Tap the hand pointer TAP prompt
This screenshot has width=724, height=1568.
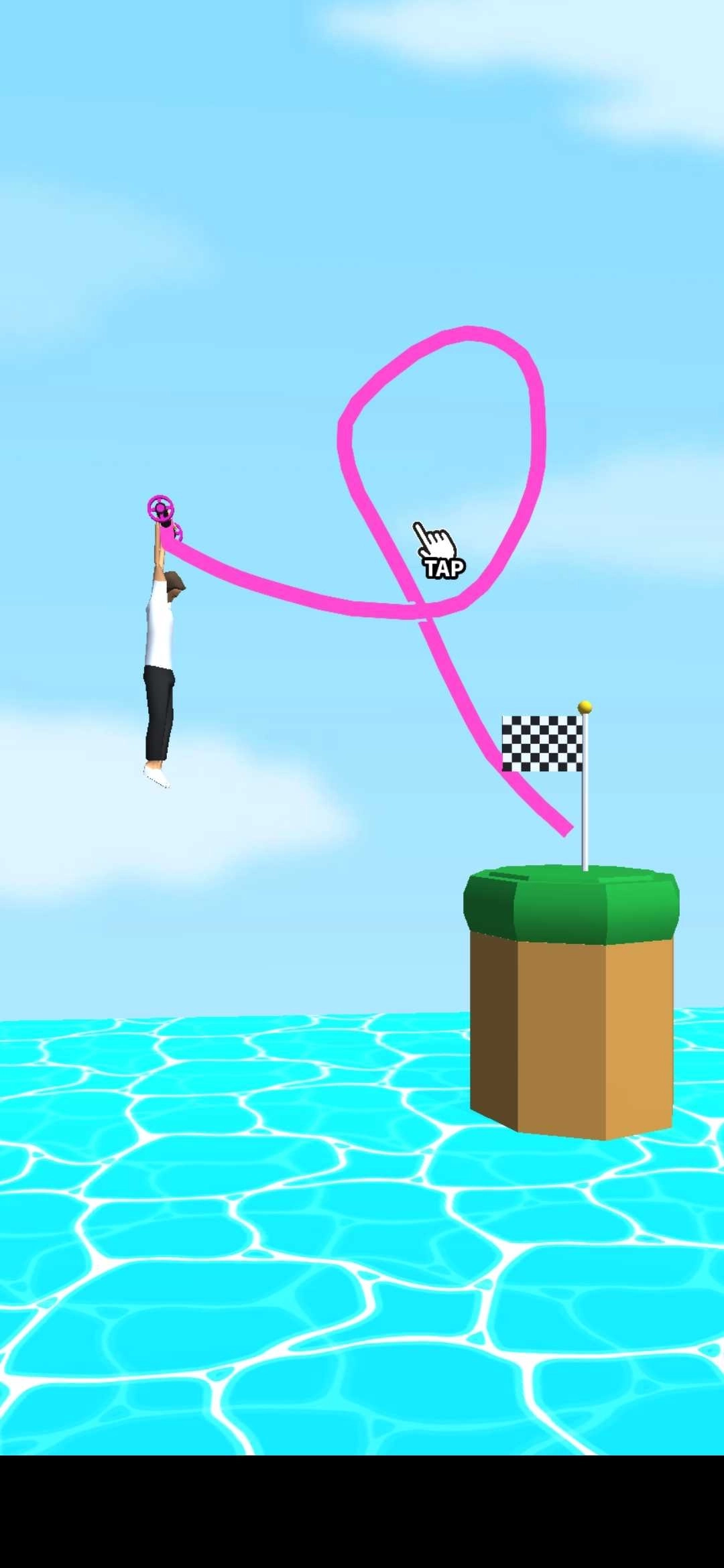439,551
